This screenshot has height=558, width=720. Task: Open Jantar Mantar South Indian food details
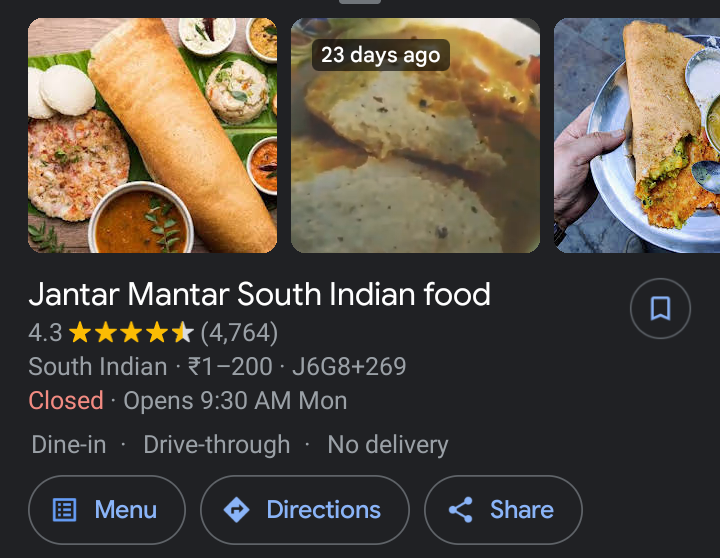260,295
